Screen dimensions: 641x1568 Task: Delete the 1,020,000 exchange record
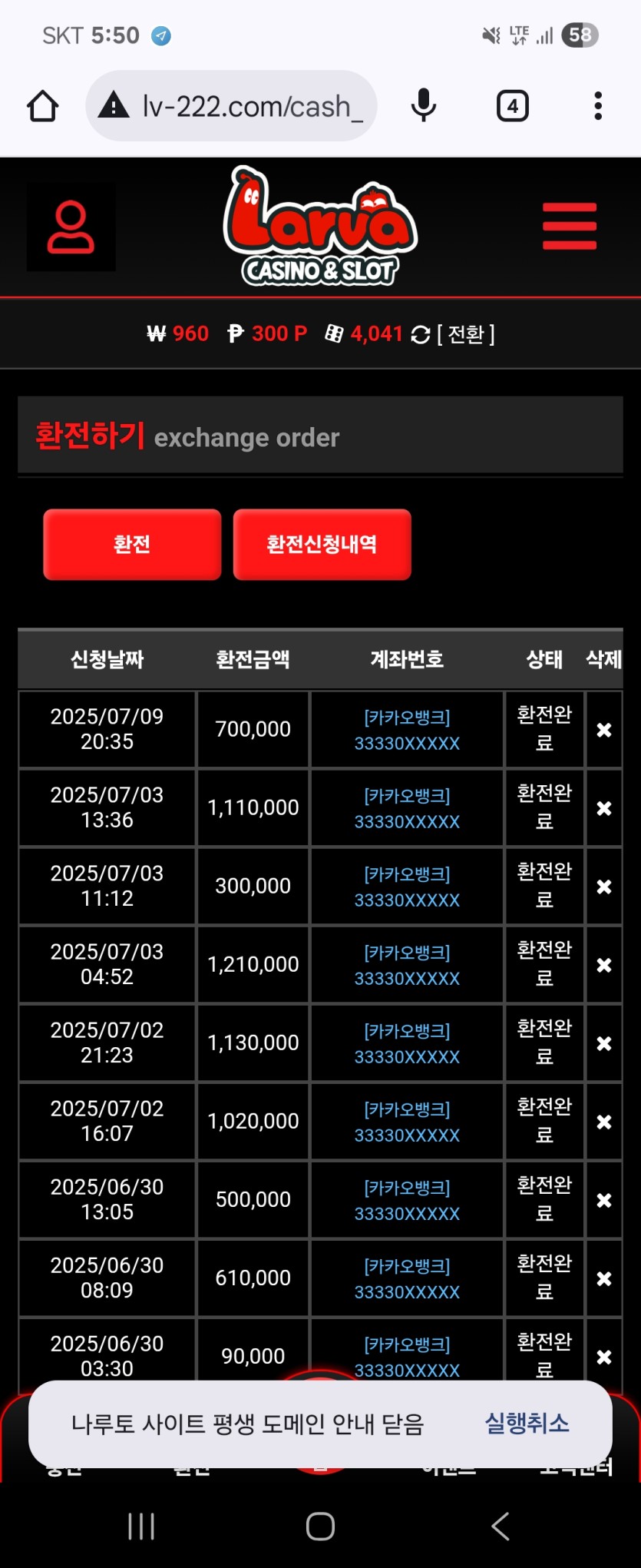tap(604, 1122)
